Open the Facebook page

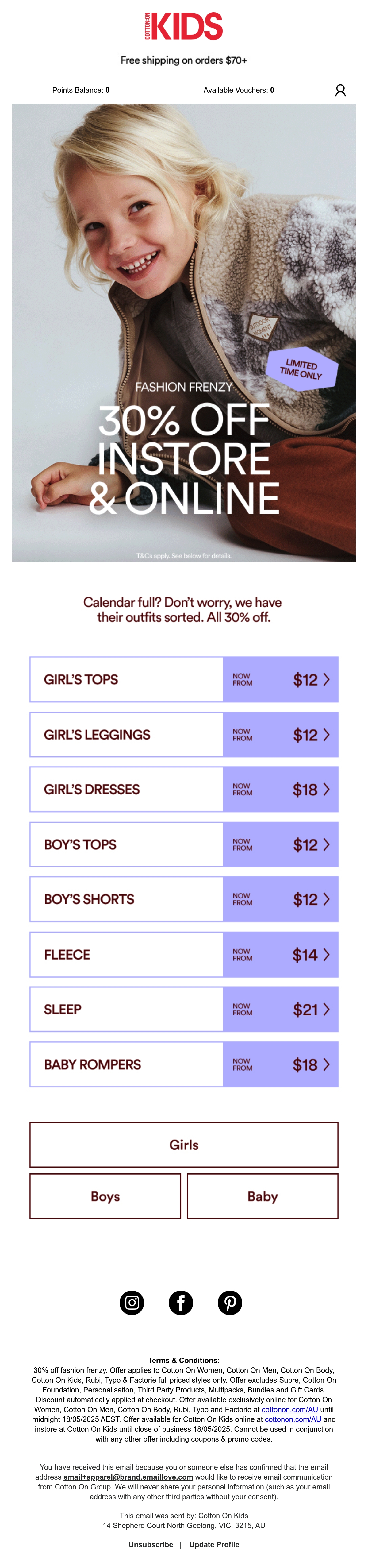pyautogui.click(x=181, y=1303)
